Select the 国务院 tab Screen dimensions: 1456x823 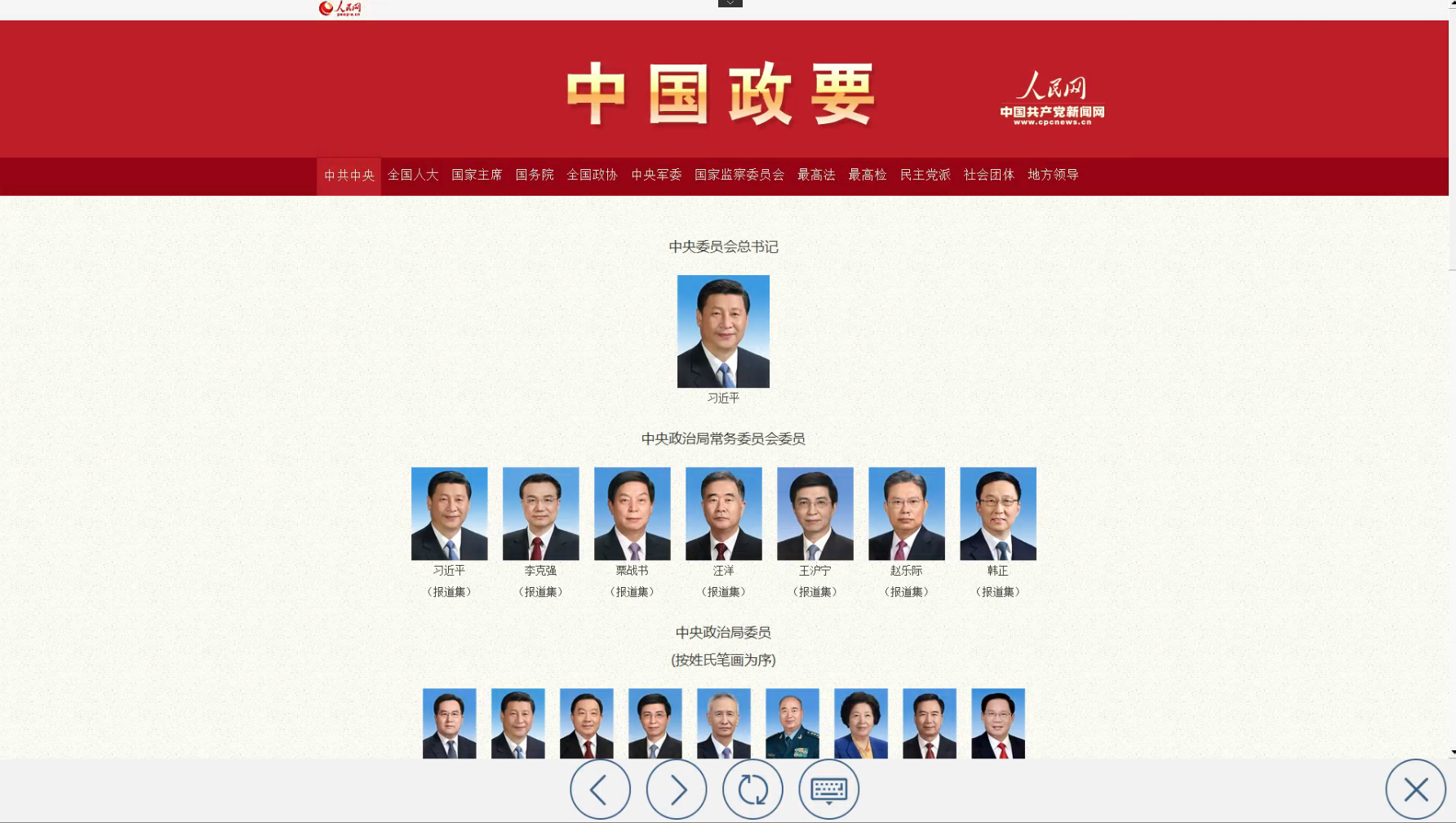tap(535, 175)
